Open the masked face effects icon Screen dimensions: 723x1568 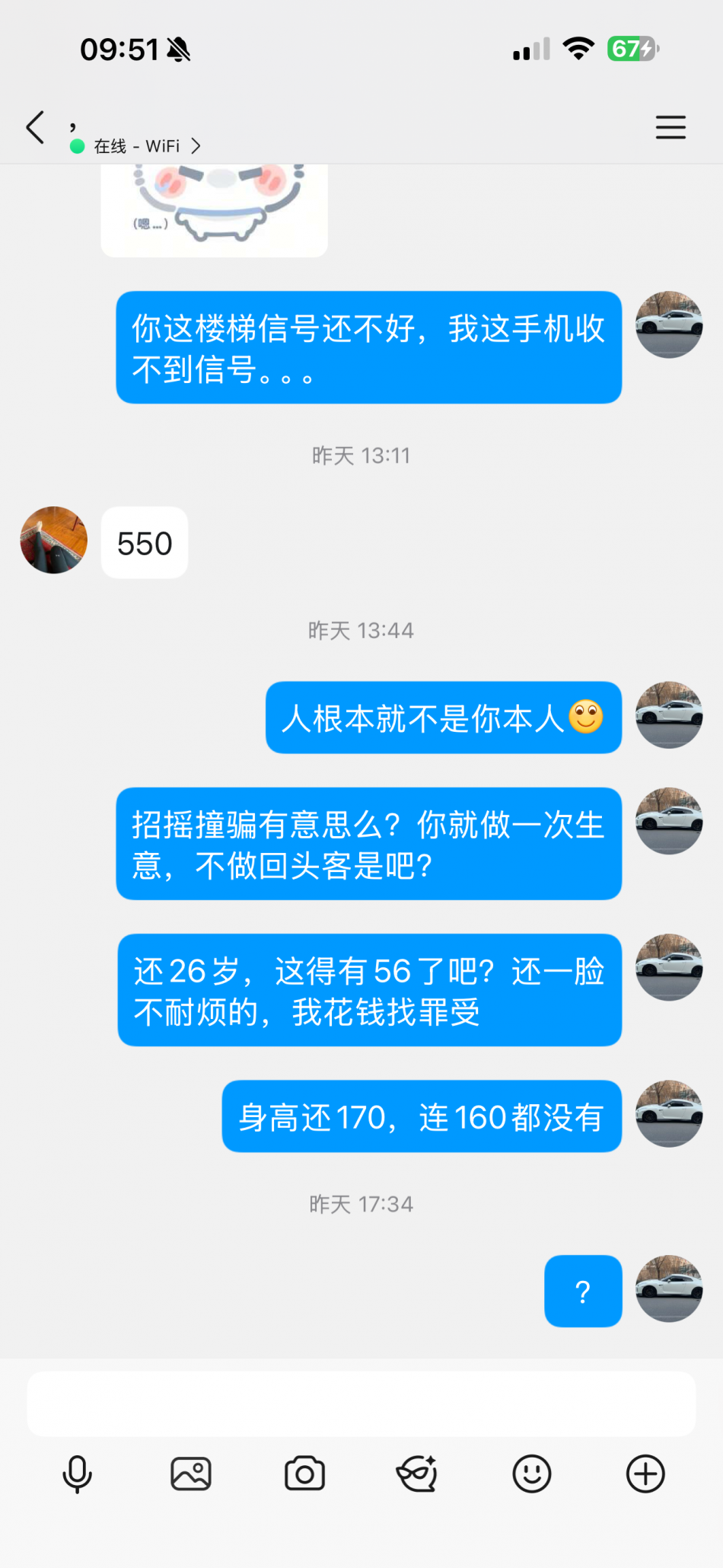(x=417, y=1474)
